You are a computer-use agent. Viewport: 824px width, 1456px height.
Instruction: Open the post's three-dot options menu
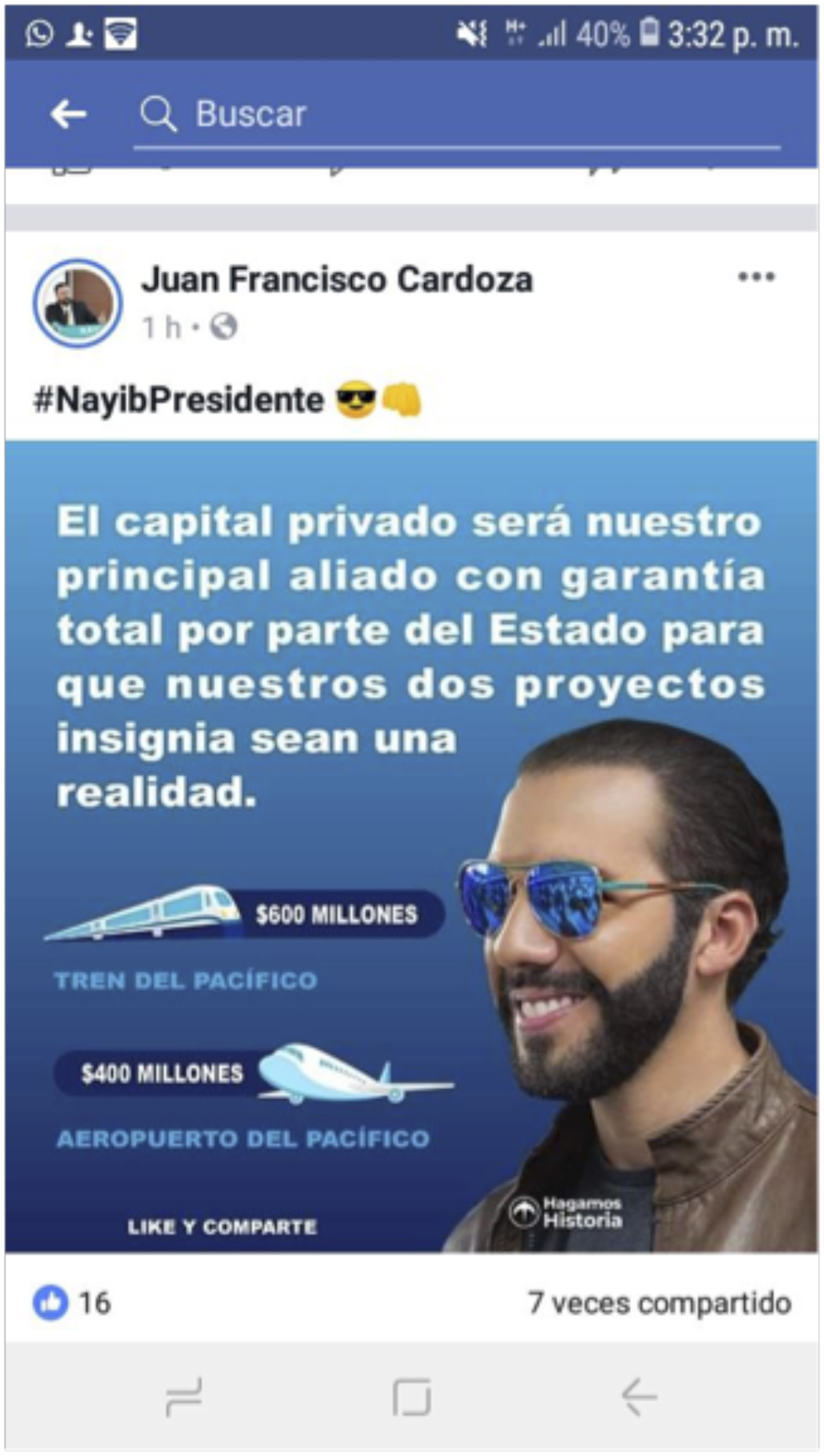[x=756, y=278]
